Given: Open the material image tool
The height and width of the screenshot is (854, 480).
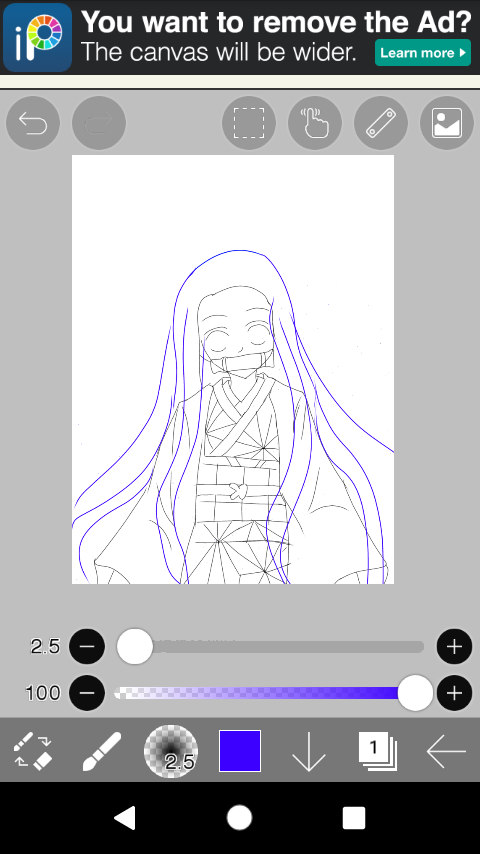Looking at the screenshot, I should tap(447, 123).
